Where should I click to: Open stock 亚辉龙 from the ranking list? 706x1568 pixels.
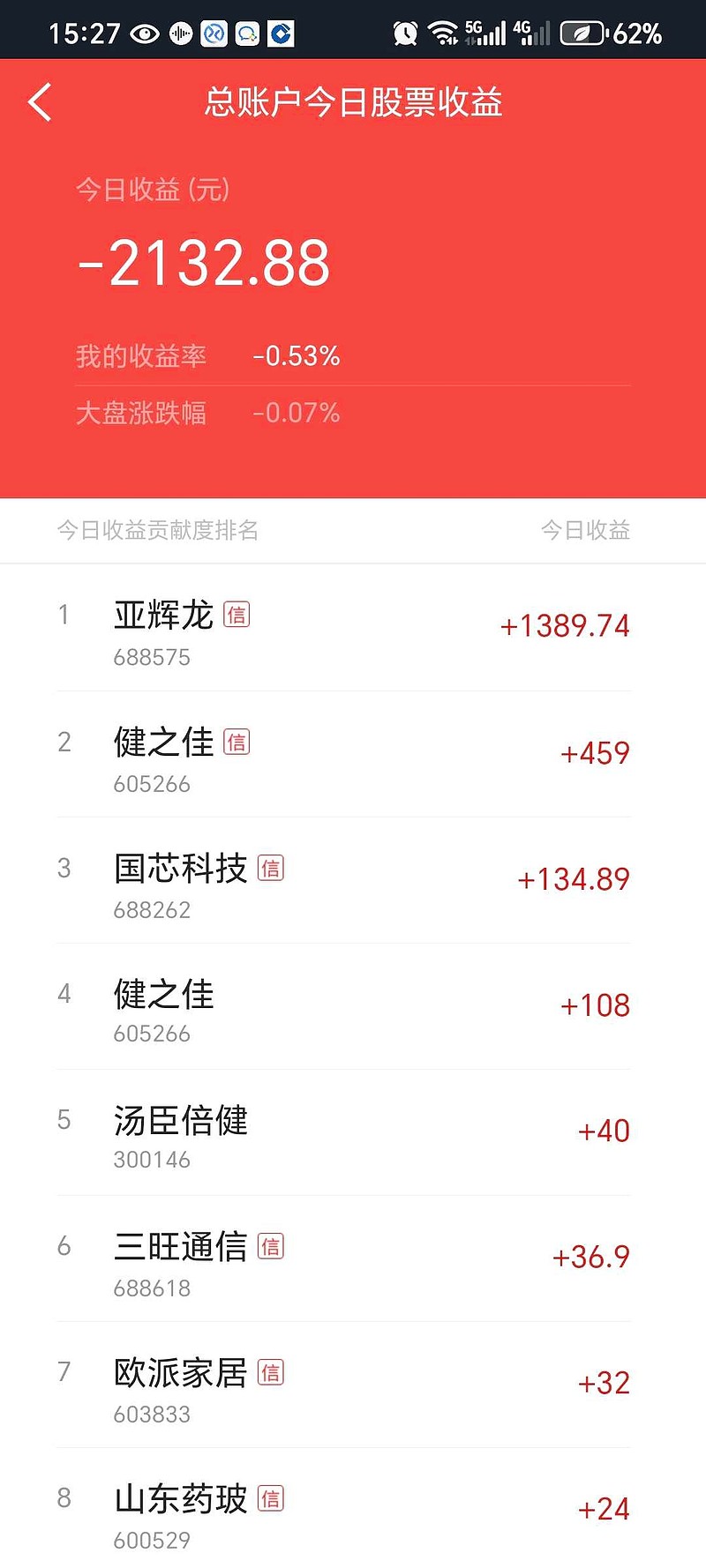(x=163, y=616)
